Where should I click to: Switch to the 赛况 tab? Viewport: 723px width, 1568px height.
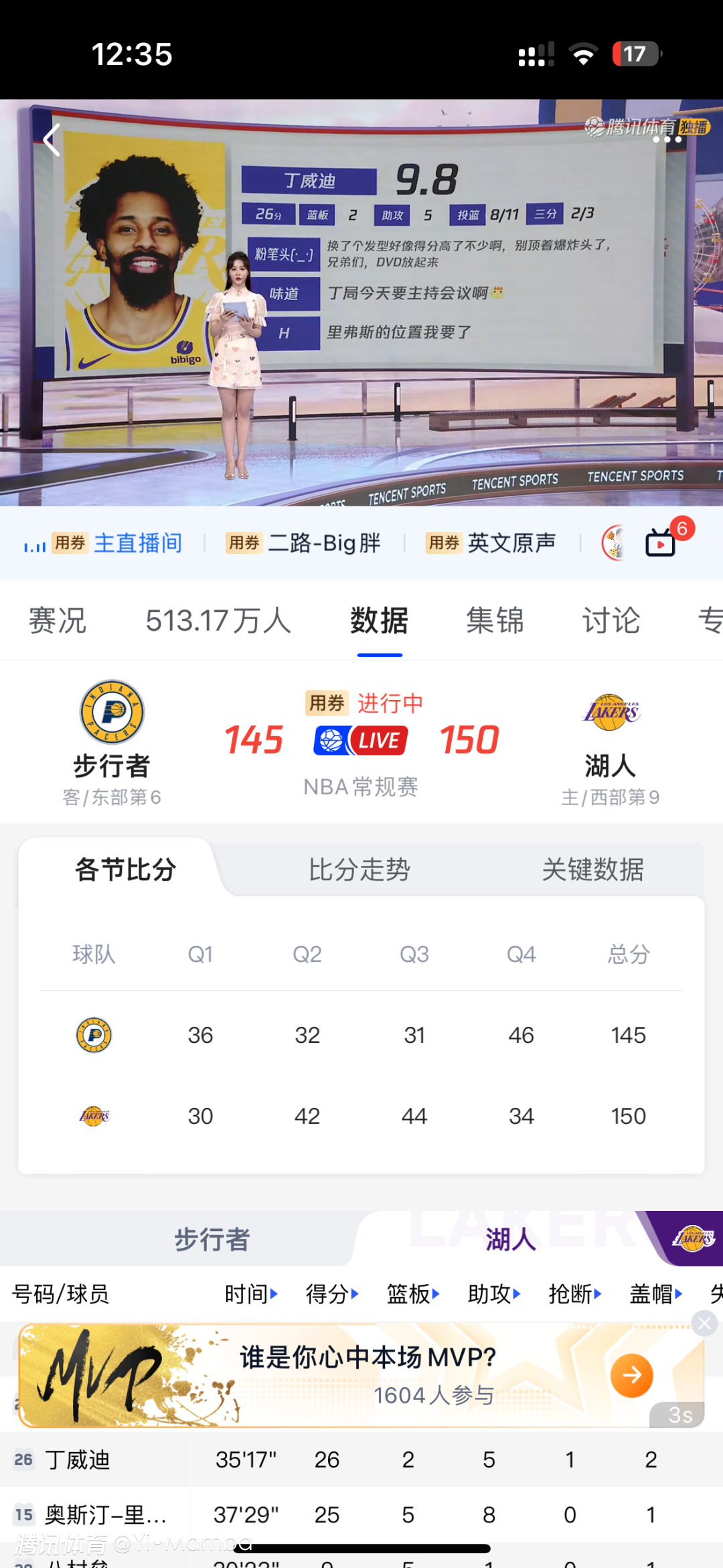[58, 621]
